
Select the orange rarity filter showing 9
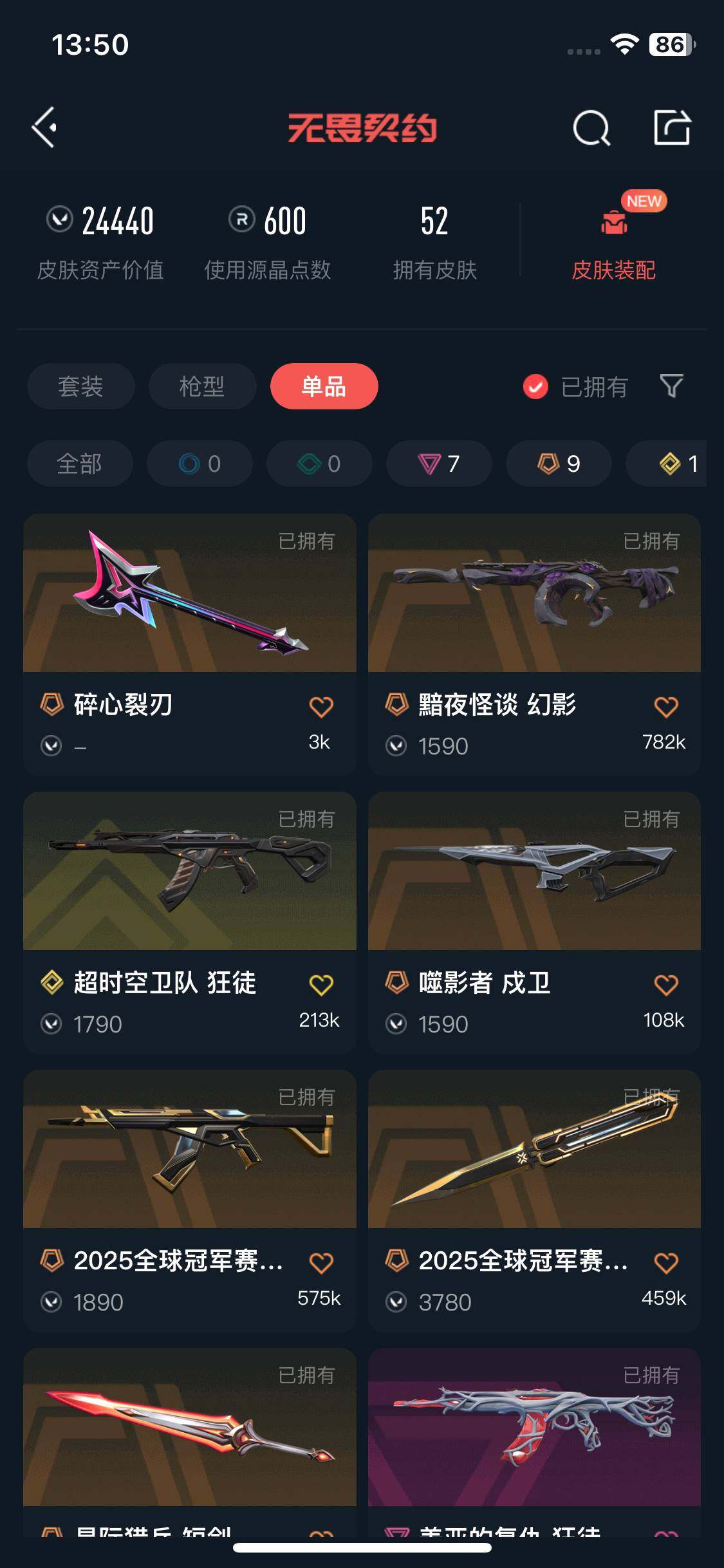click(557, 463)
